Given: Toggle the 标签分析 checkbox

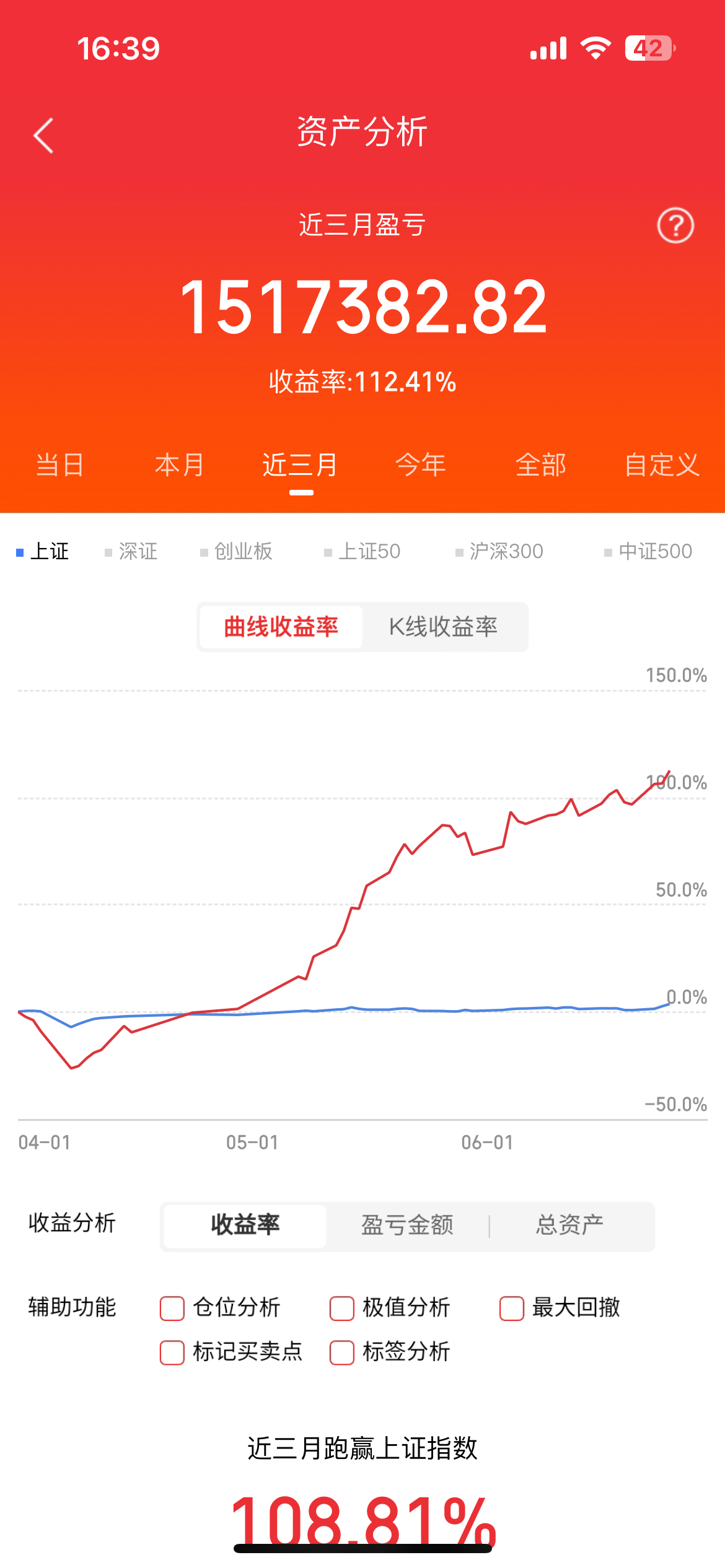Looking at the screenshot, I should point(342,1352).
